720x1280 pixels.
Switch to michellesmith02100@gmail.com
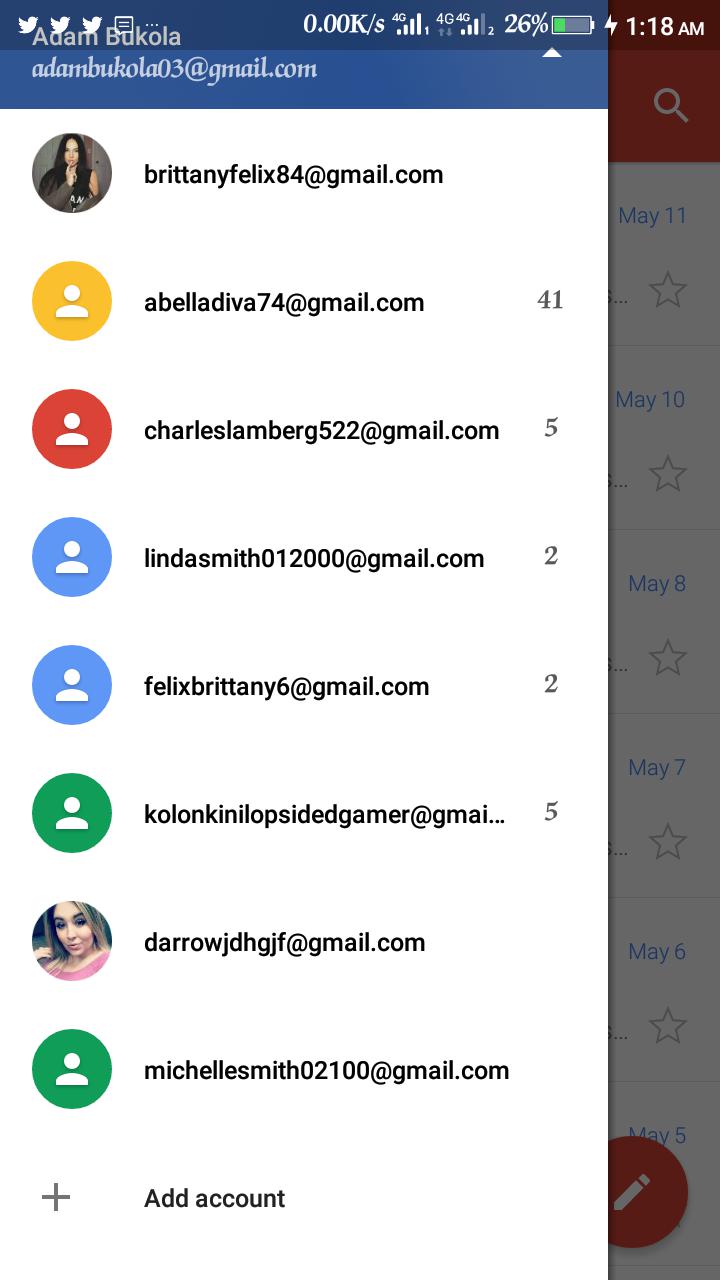pyautogui.click(x=326, y=1071)
